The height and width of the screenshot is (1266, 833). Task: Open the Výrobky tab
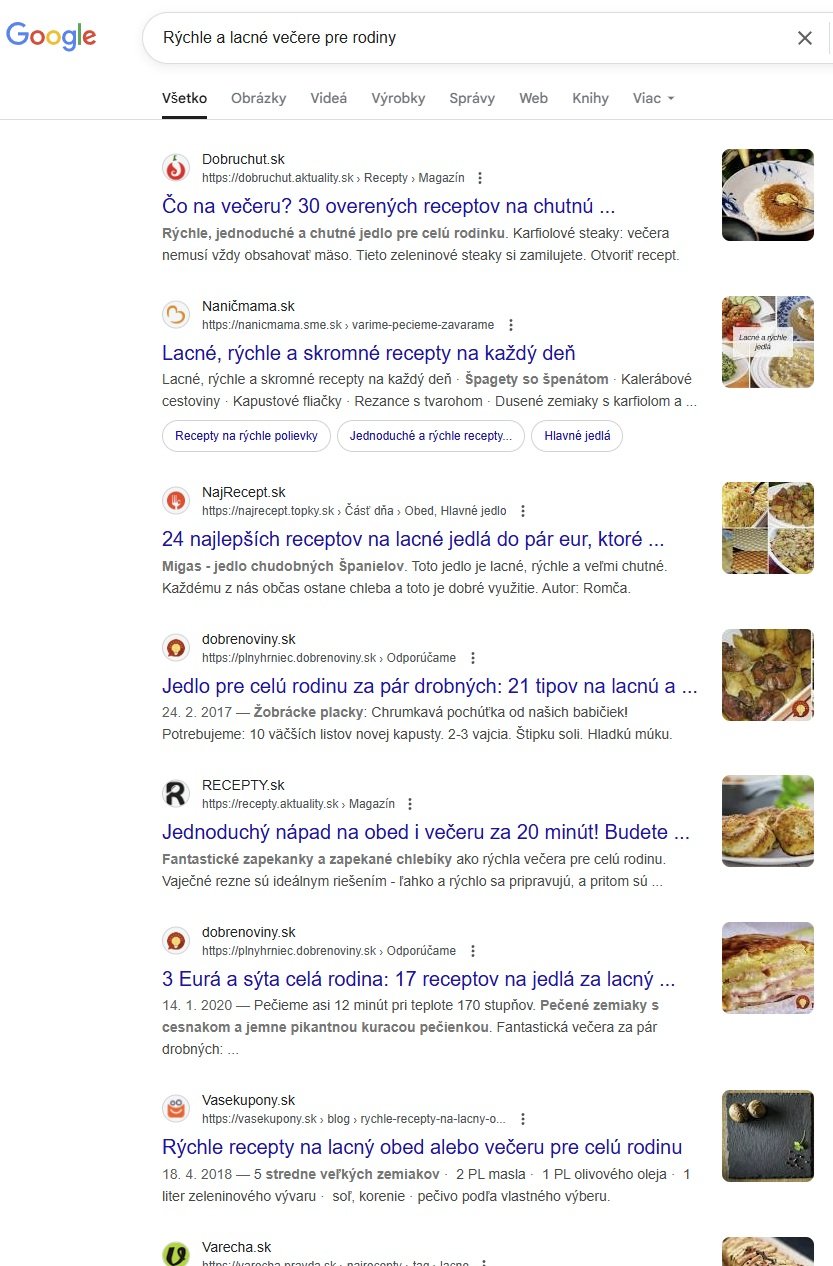[398, 98]
